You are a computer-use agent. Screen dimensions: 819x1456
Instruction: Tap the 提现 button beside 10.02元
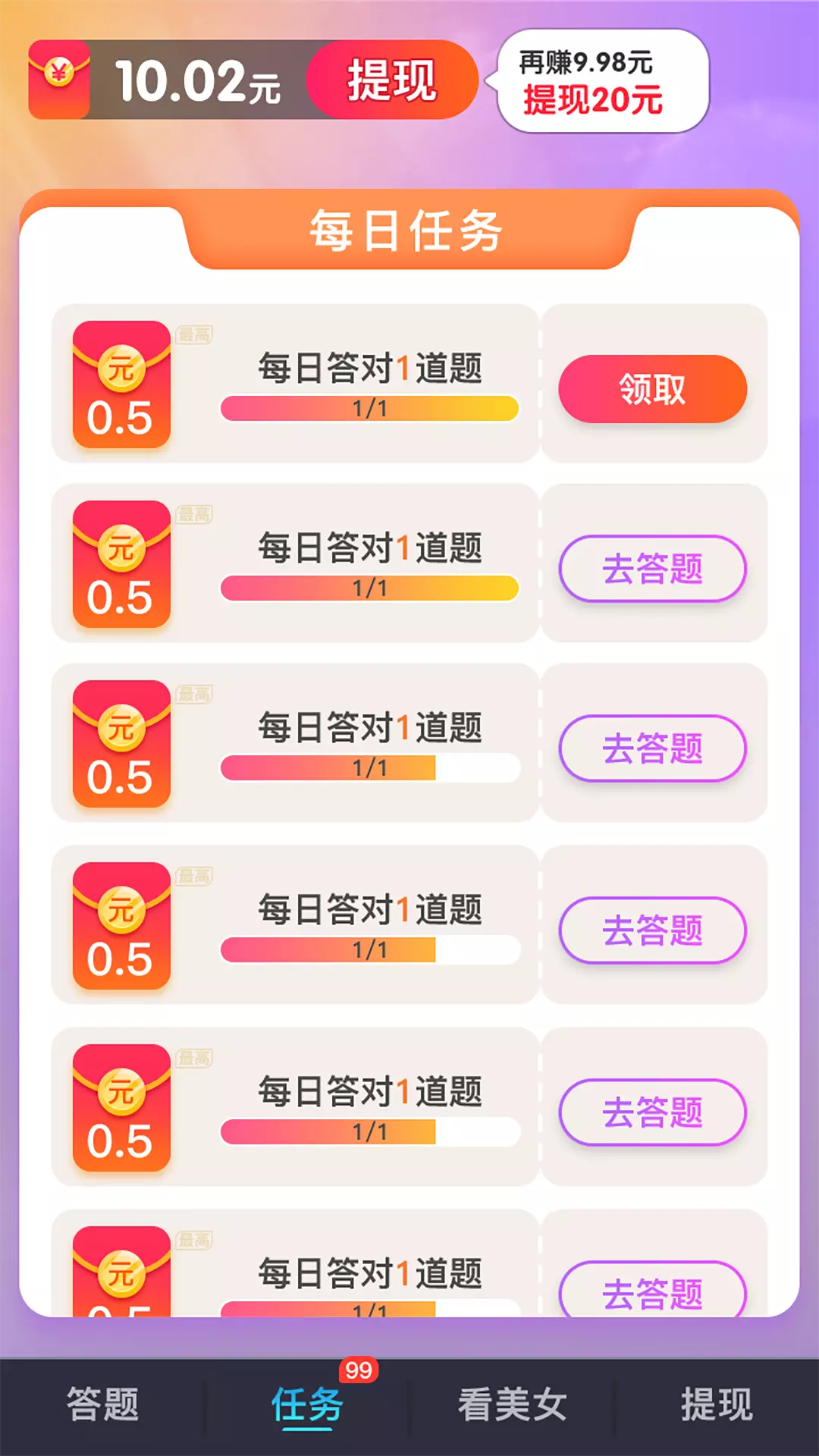pos(392,80)
